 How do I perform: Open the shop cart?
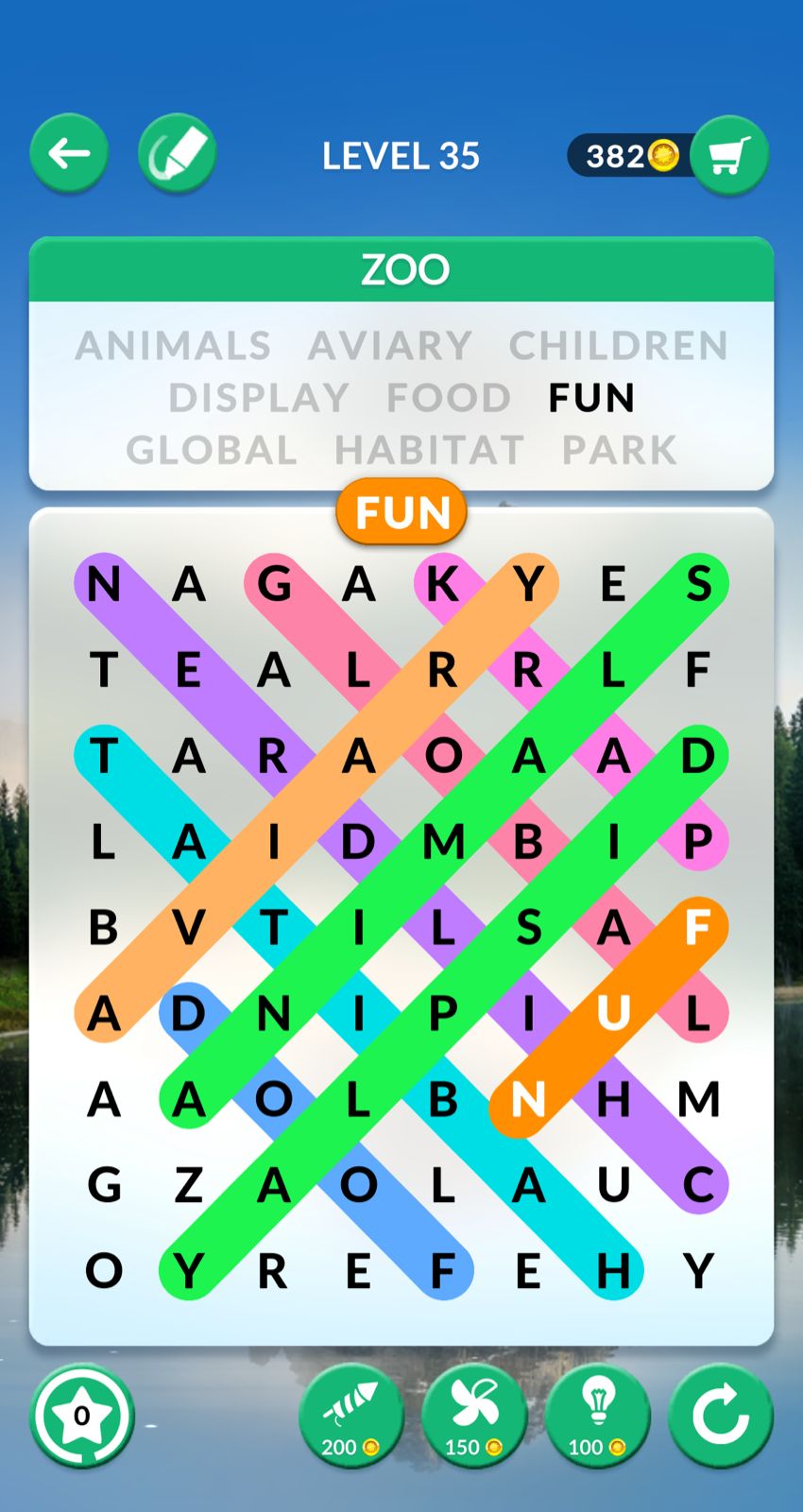[728, 155]
